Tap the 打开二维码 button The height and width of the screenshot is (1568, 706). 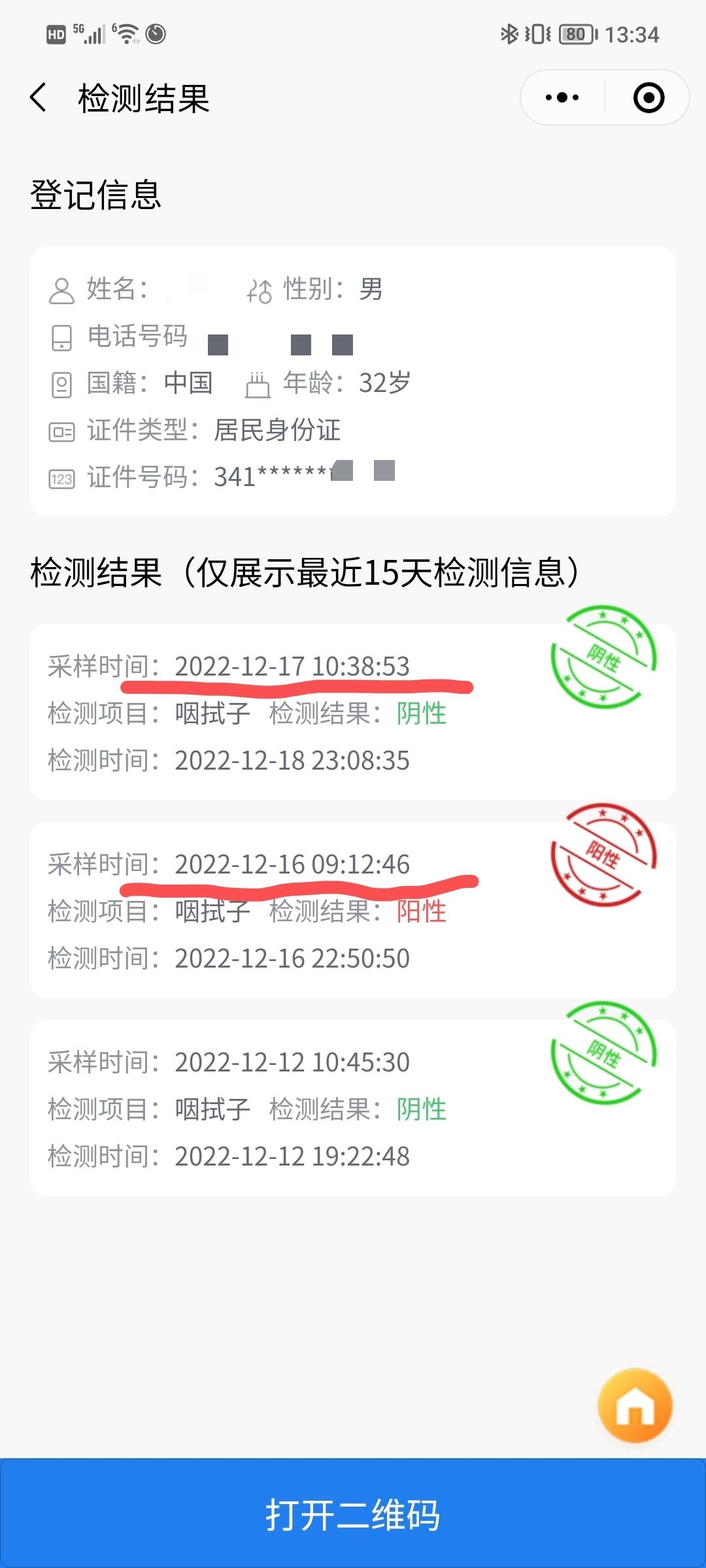[353, 1514]
